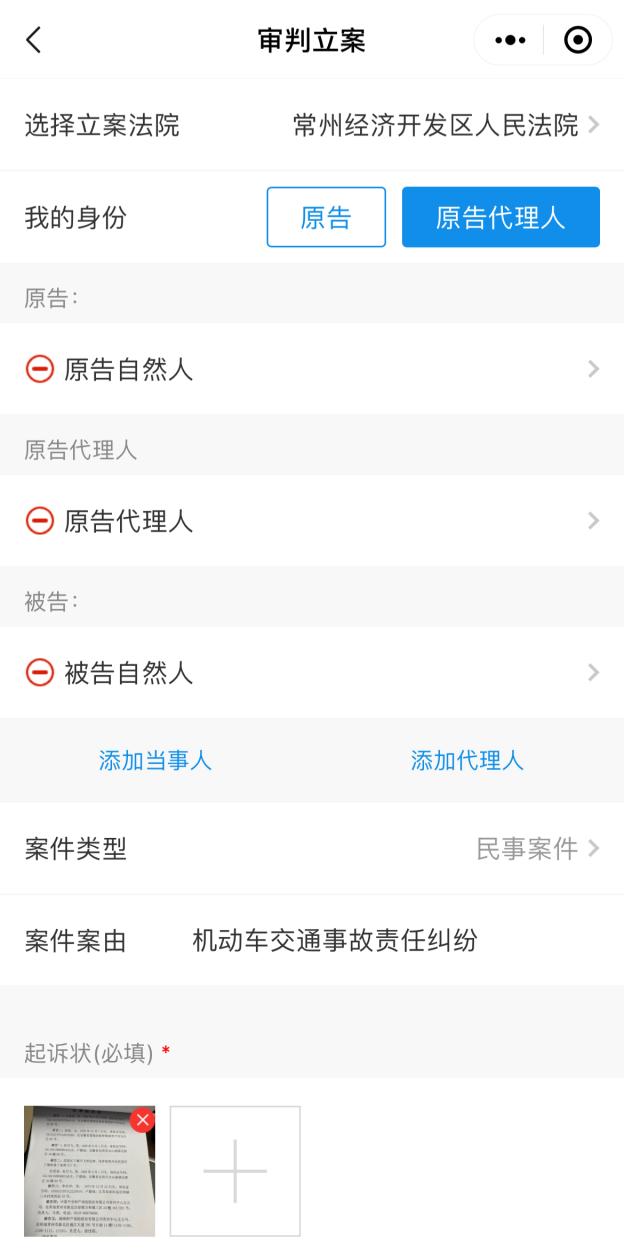Tap 添加当事人 to add a party
Image resolution: width=624 pixels, height=1258 pixels.
(155, 760)
